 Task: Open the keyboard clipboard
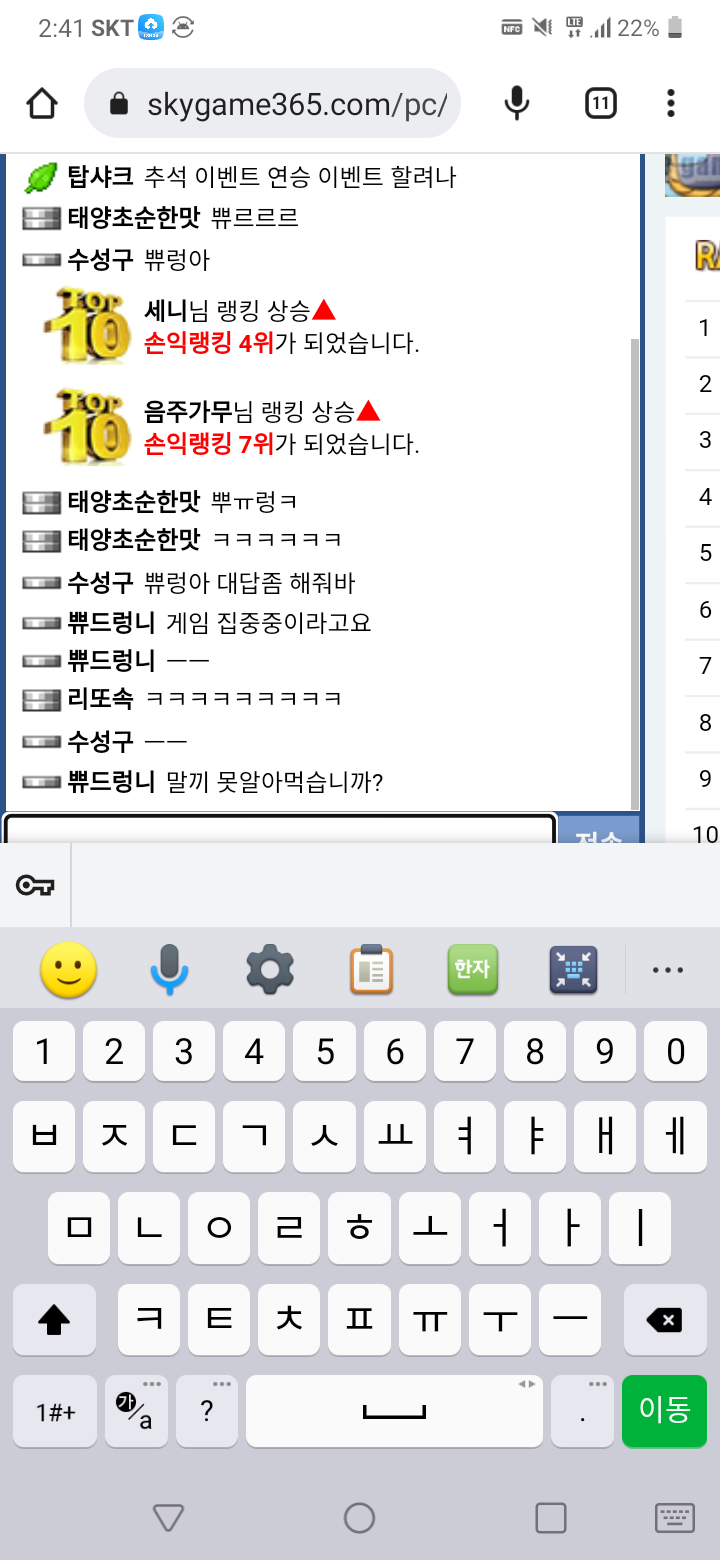[371, 969]
